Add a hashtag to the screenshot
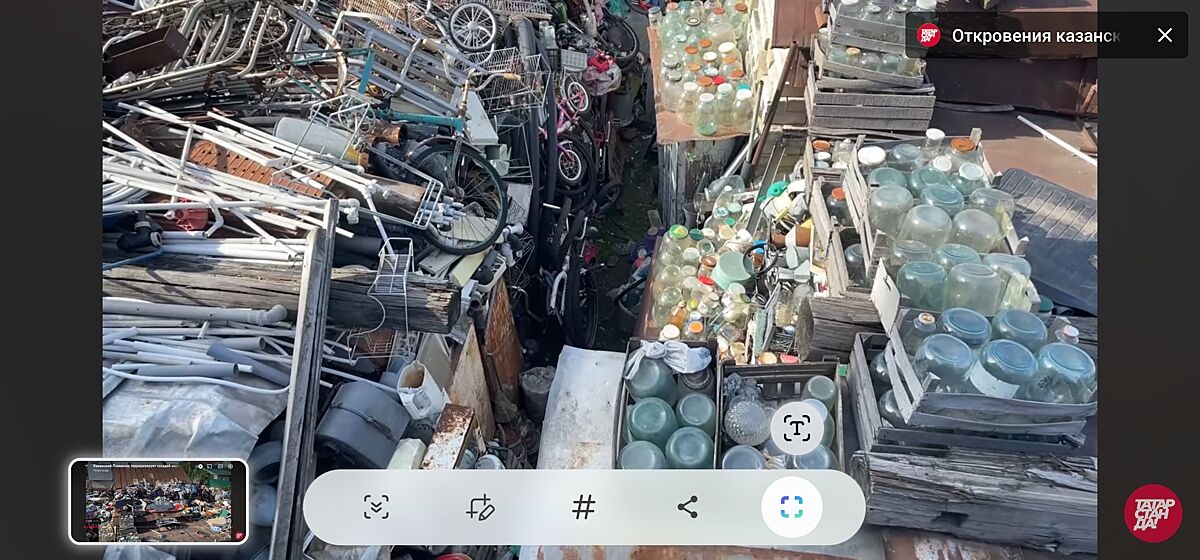The width and height of the screenshot is (1200, 560). 584,507
